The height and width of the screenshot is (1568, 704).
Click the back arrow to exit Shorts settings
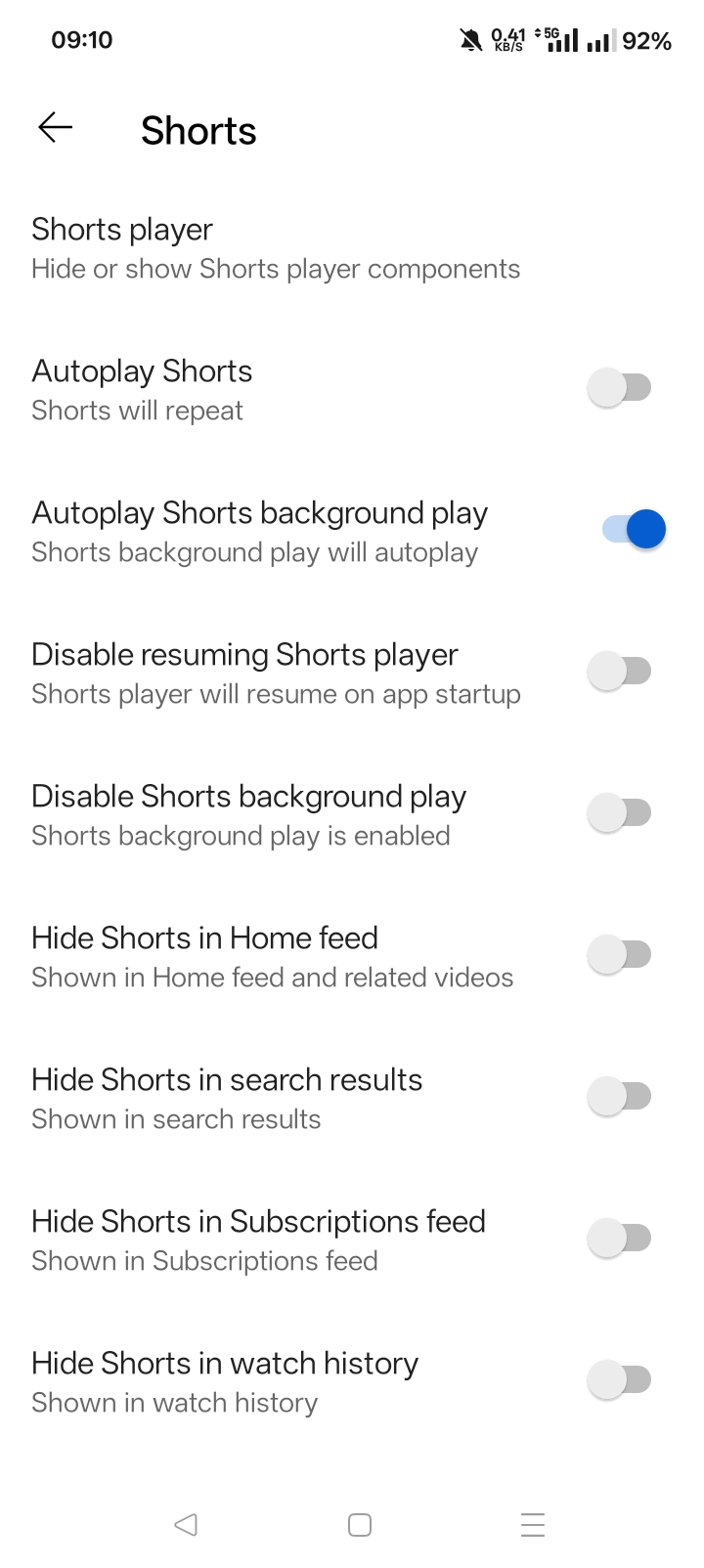[x=55, y=127]
